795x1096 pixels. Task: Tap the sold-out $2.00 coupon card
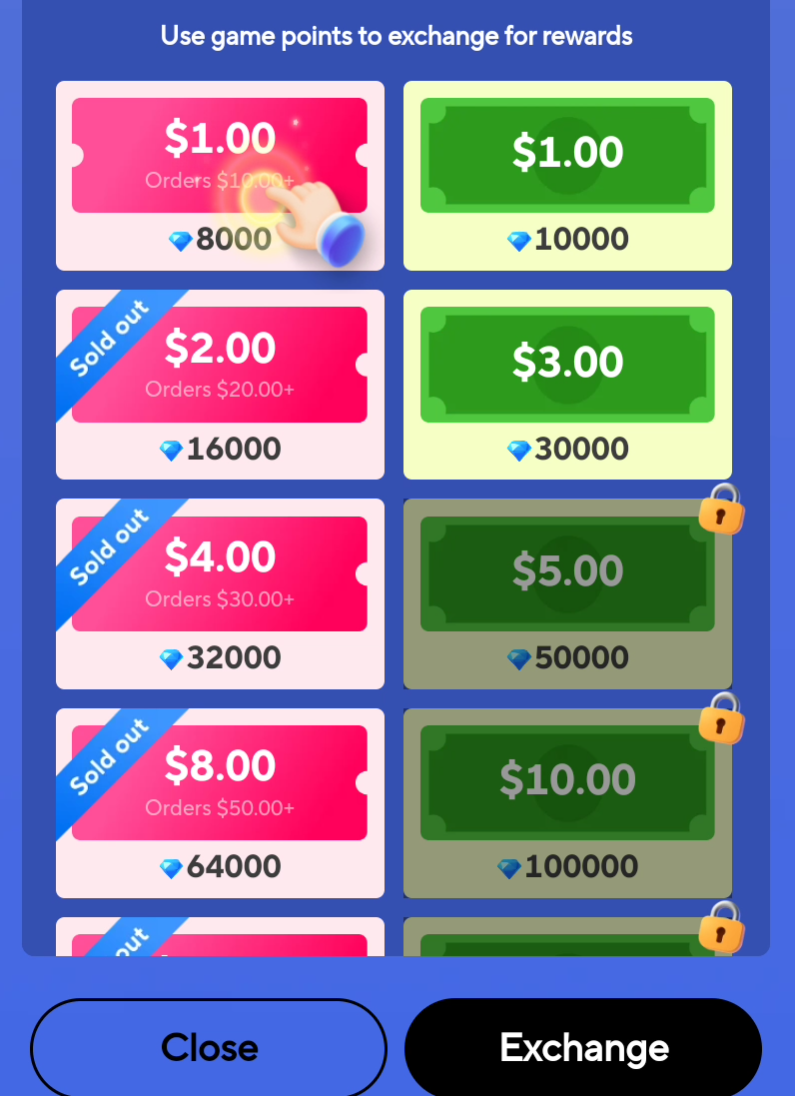coord(219,384)
